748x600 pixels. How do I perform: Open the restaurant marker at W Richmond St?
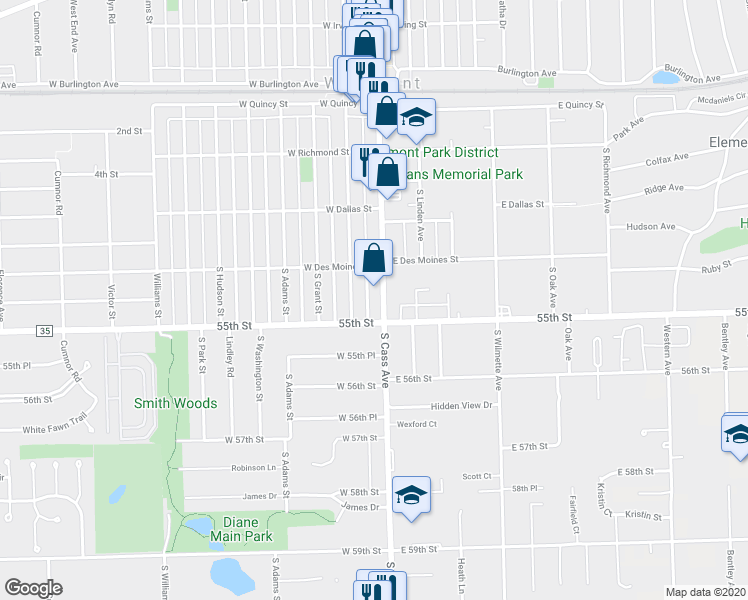[364, 160]
